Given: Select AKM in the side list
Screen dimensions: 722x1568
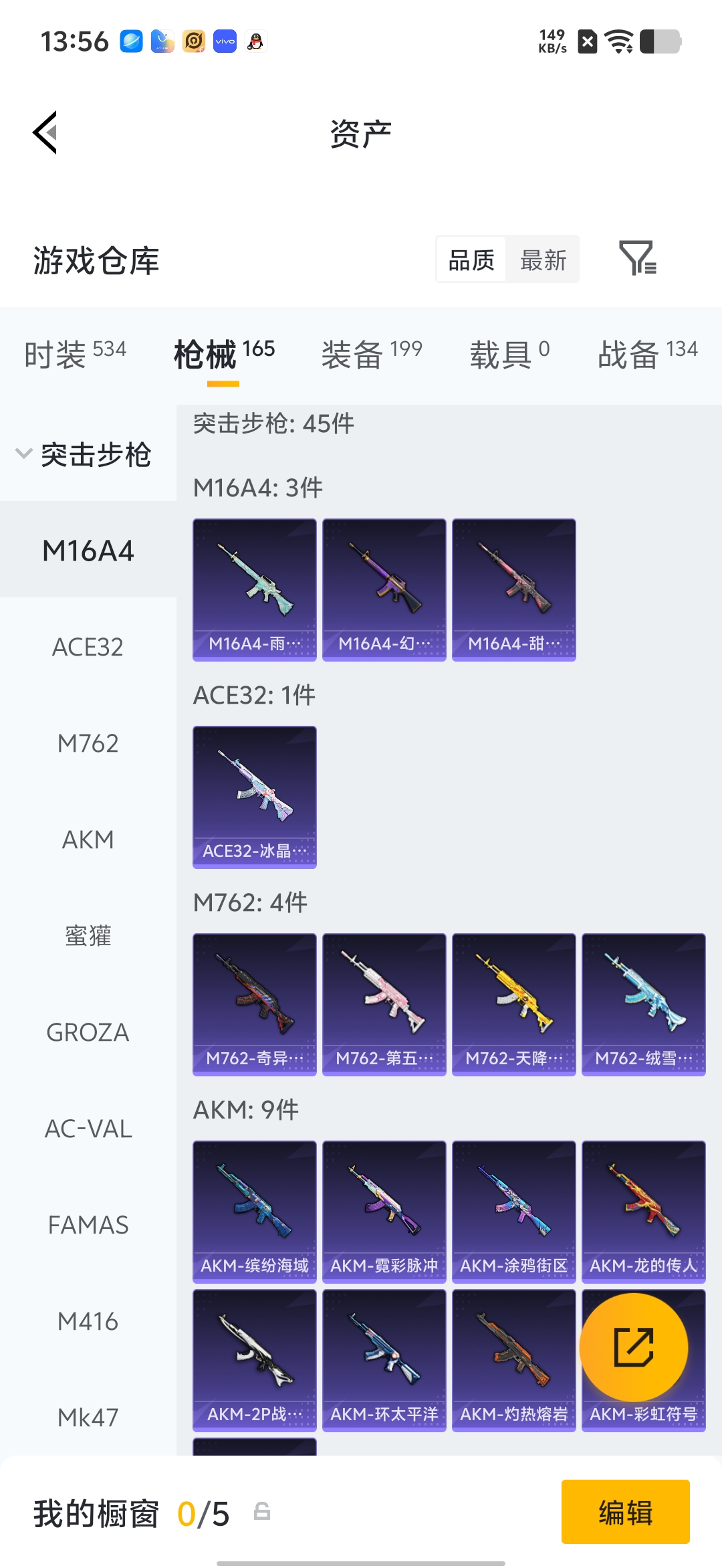Looking at the screenshot, I should tap(88, 840).
